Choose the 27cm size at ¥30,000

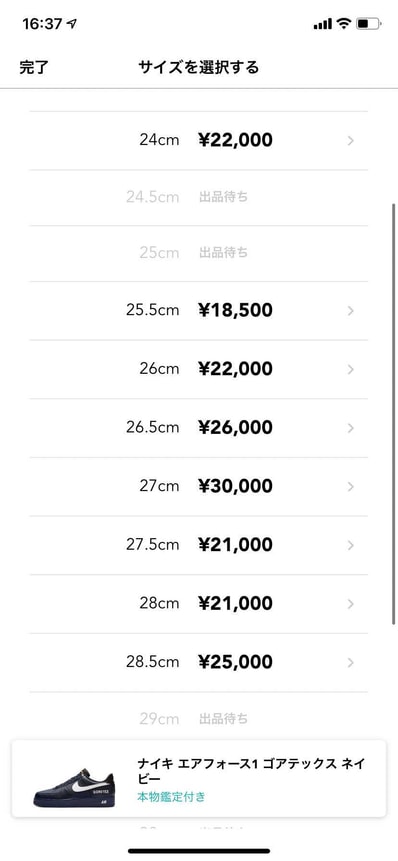(199, 487)
